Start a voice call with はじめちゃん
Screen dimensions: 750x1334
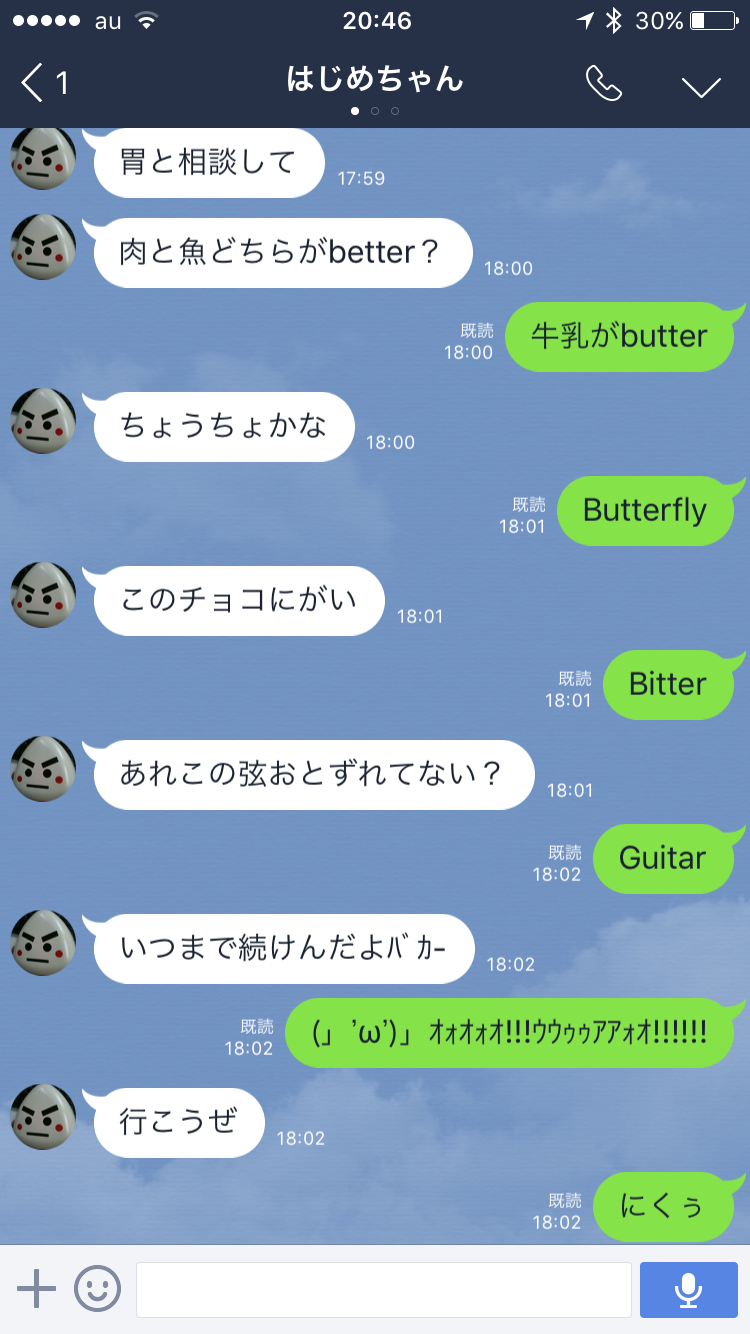tap(603, 84)
